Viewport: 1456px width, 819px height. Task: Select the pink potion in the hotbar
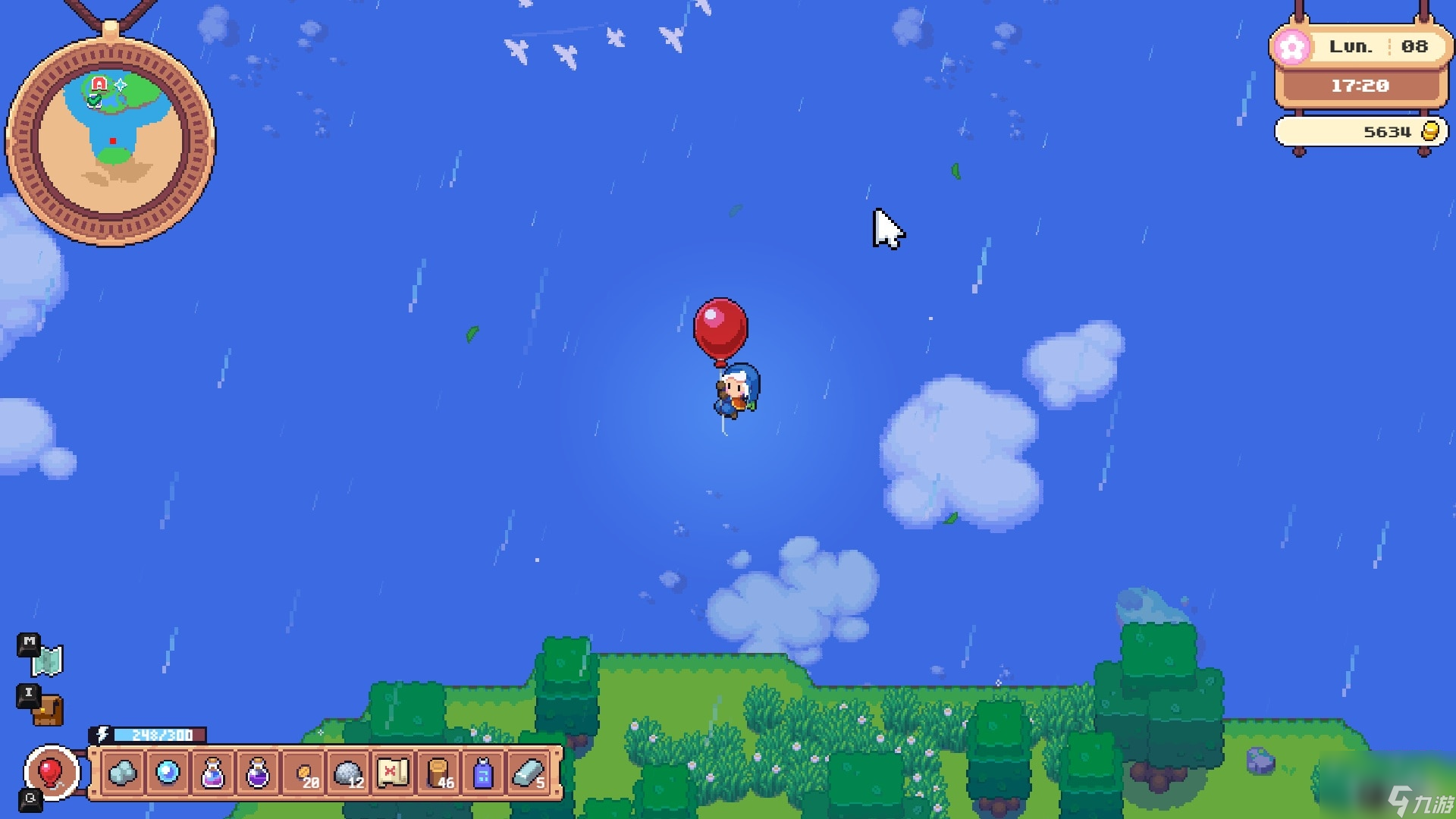pyautogui.click(x=213, y=773)
